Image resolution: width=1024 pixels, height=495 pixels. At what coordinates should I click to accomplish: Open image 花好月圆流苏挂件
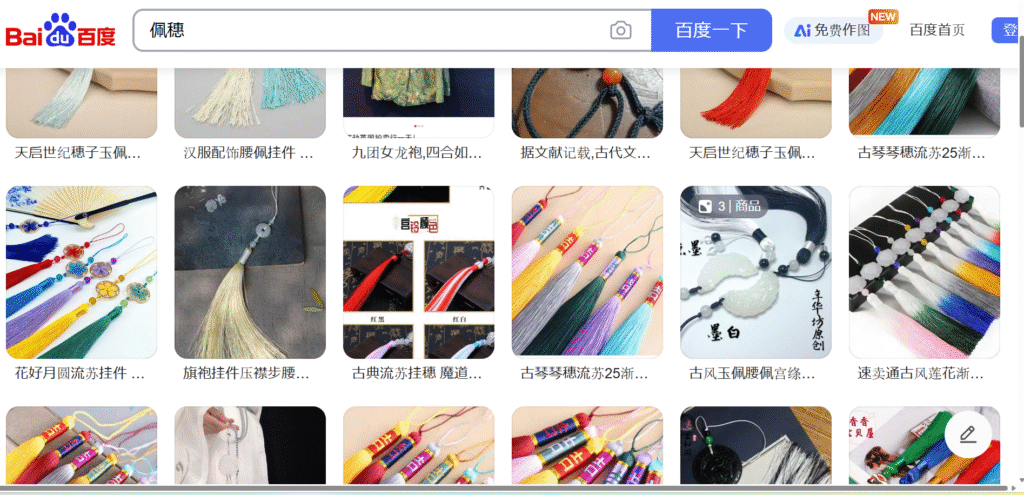(82, 272)
